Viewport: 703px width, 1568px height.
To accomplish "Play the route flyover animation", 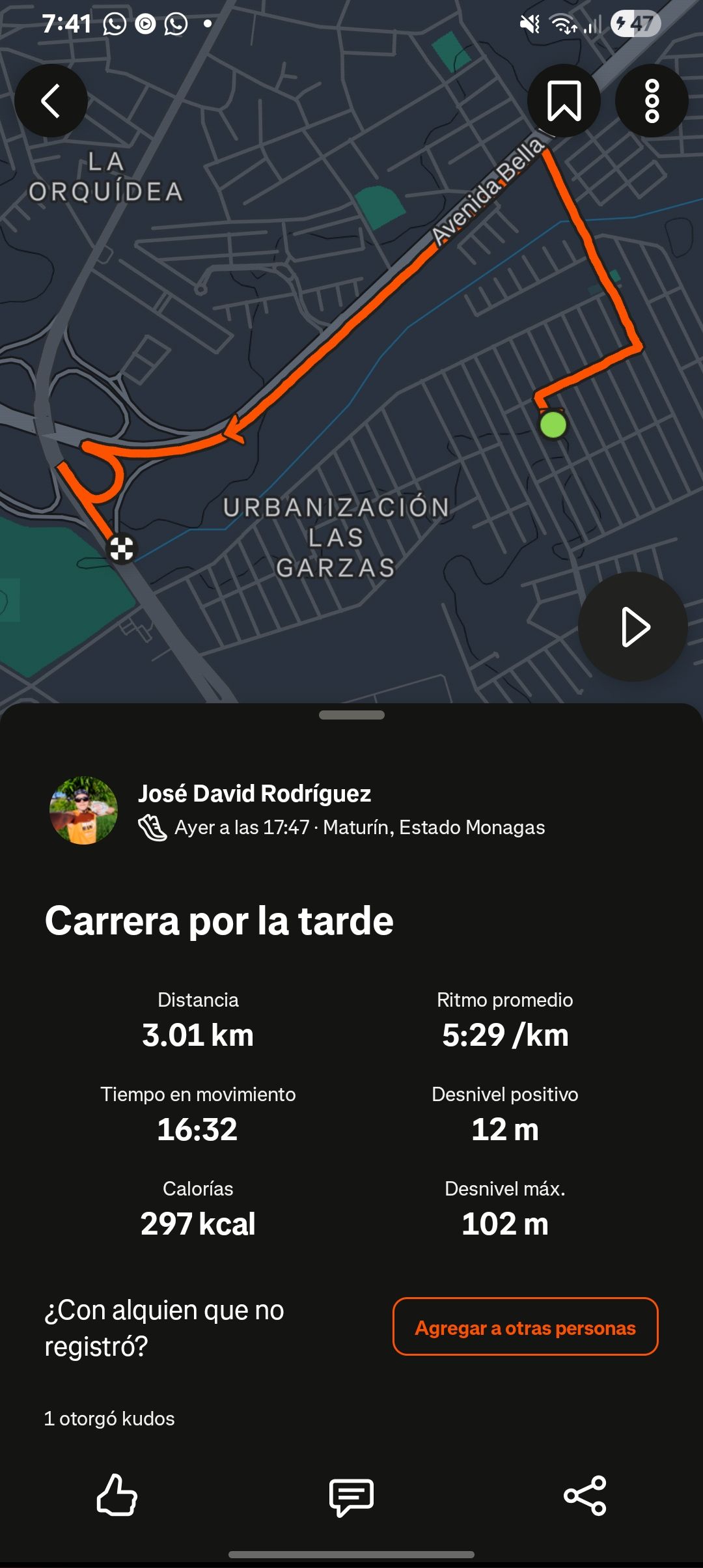I will pos(633,627).
